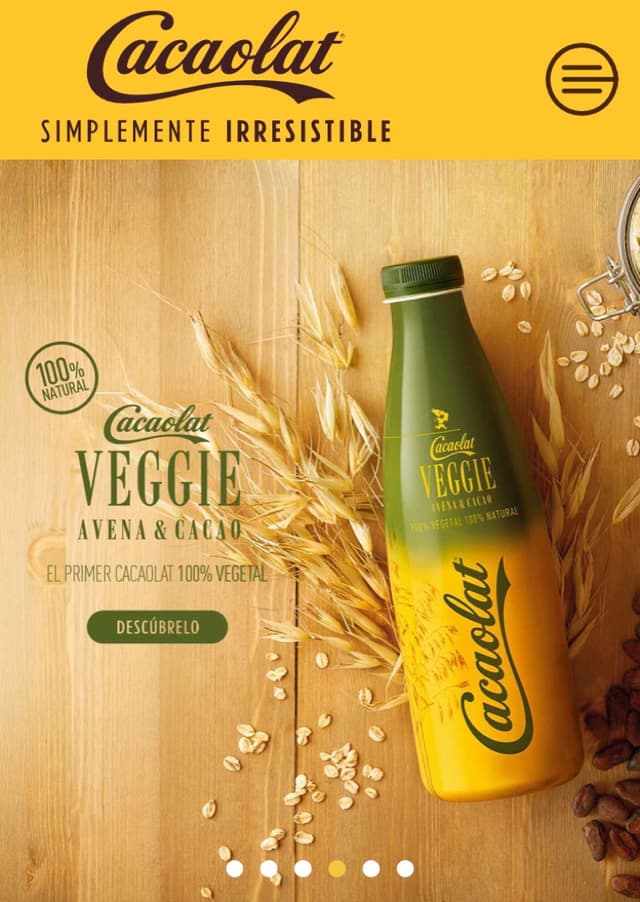View the last carousel slide dot
The height and width of the screenshot is (902, 640).
pos(405,868)
